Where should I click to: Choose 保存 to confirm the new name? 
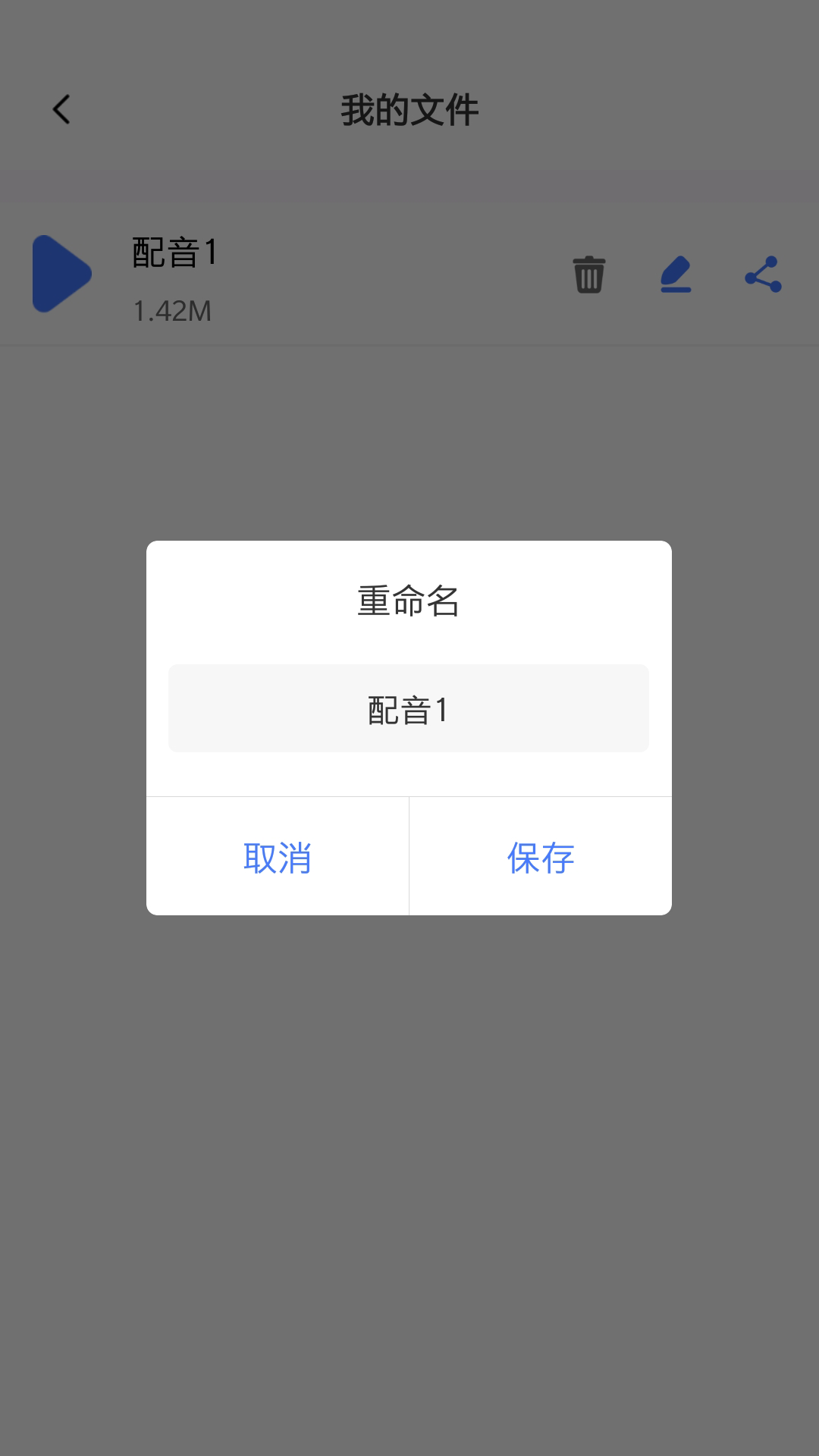pyautogui.click(x=540, y=857)
